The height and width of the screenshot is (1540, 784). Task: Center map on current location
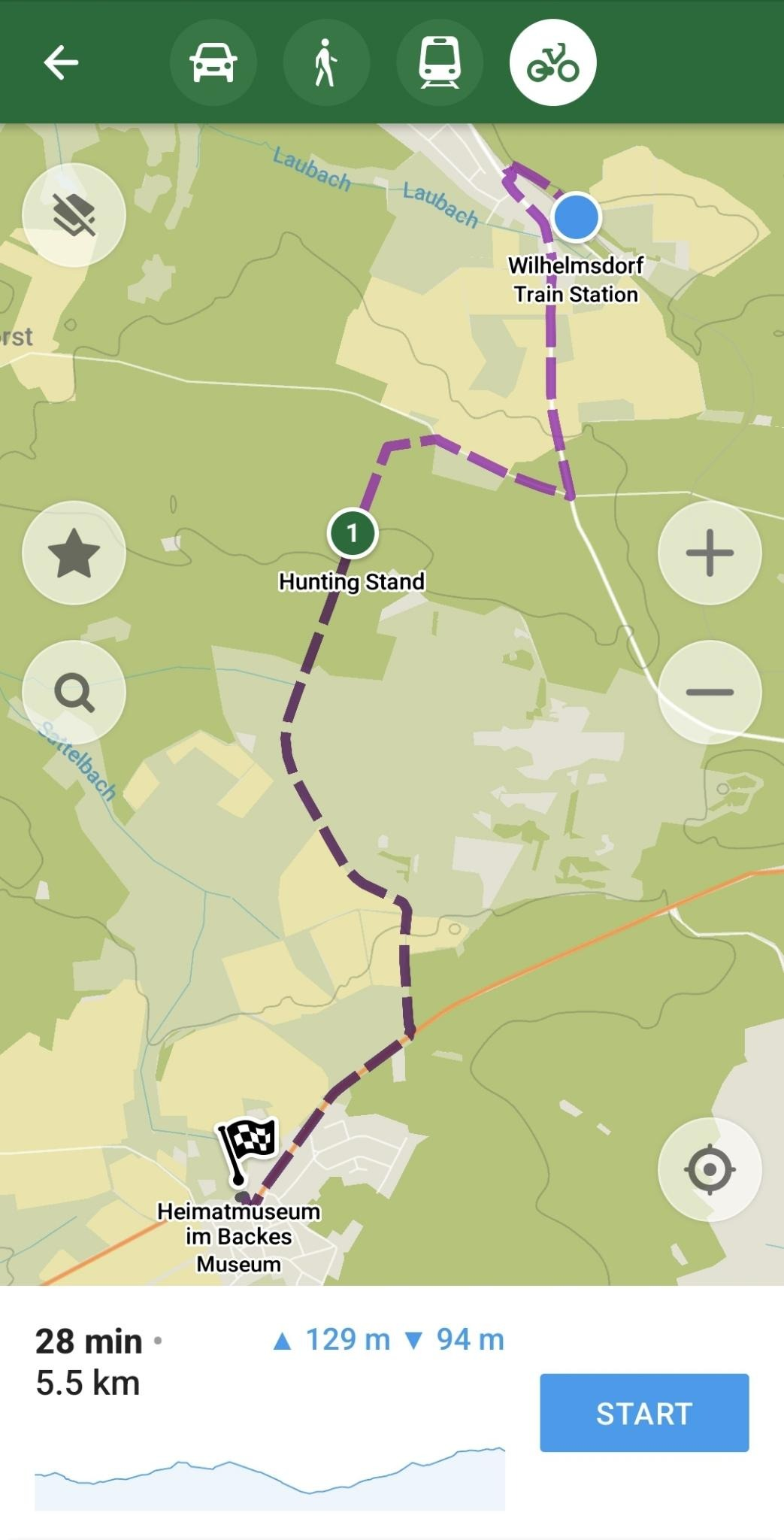coord(710,1169)
